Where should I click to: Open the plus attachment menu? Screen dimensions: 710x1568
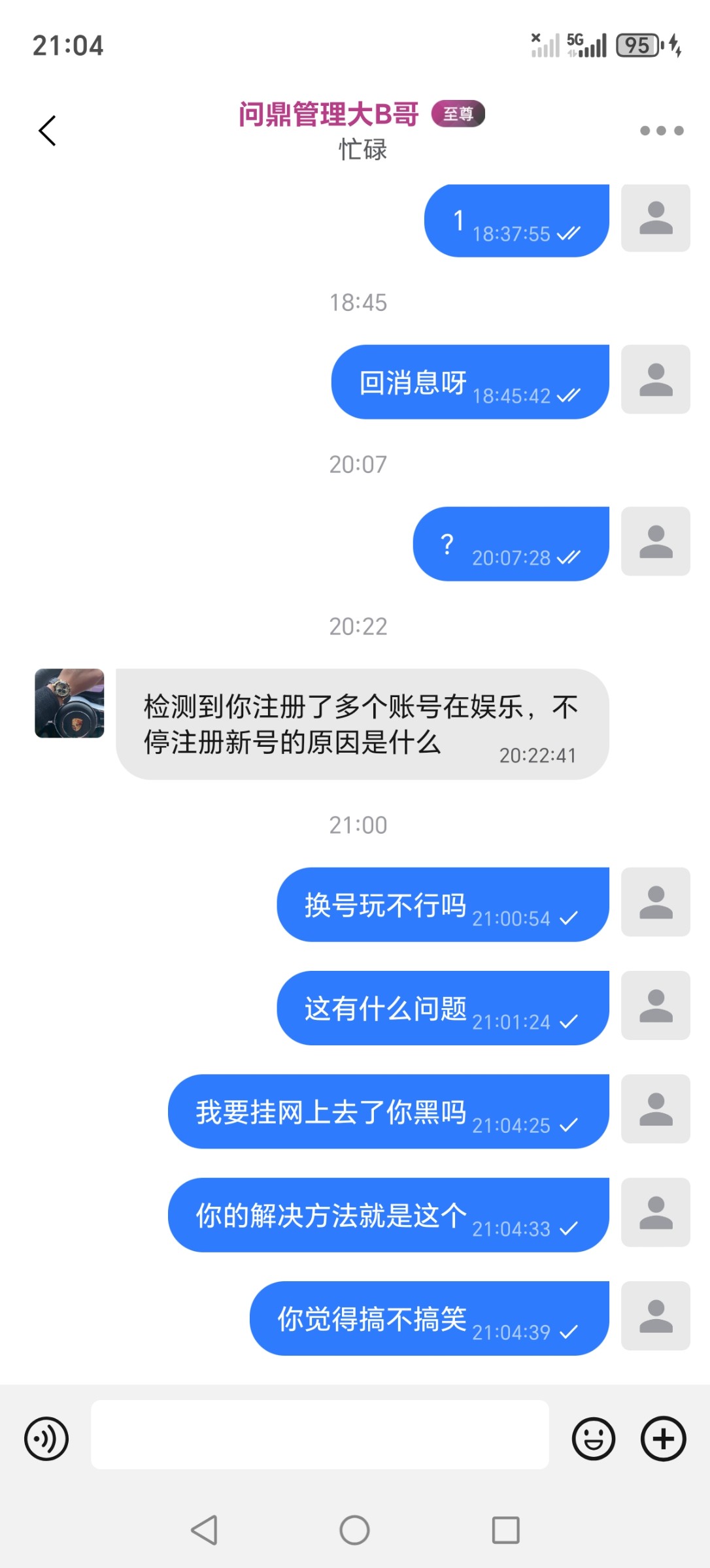(x=663, y=1438)
